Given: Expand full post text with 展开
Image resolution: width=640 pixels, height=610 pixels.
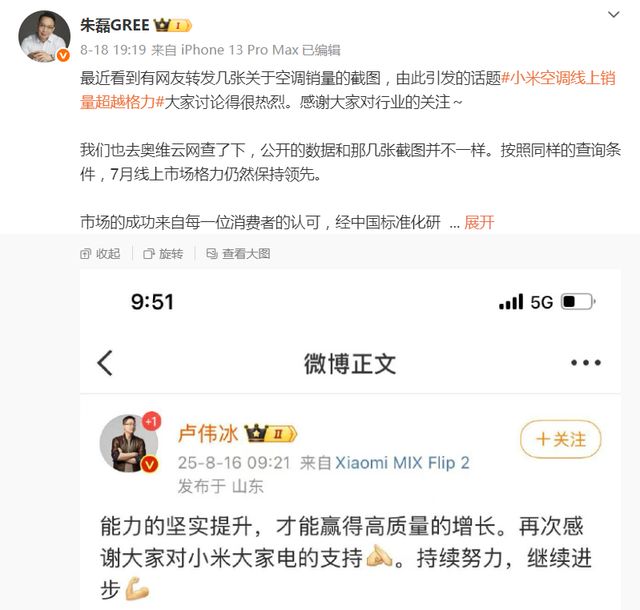Looking at the screenshot, I should [479, 222].
